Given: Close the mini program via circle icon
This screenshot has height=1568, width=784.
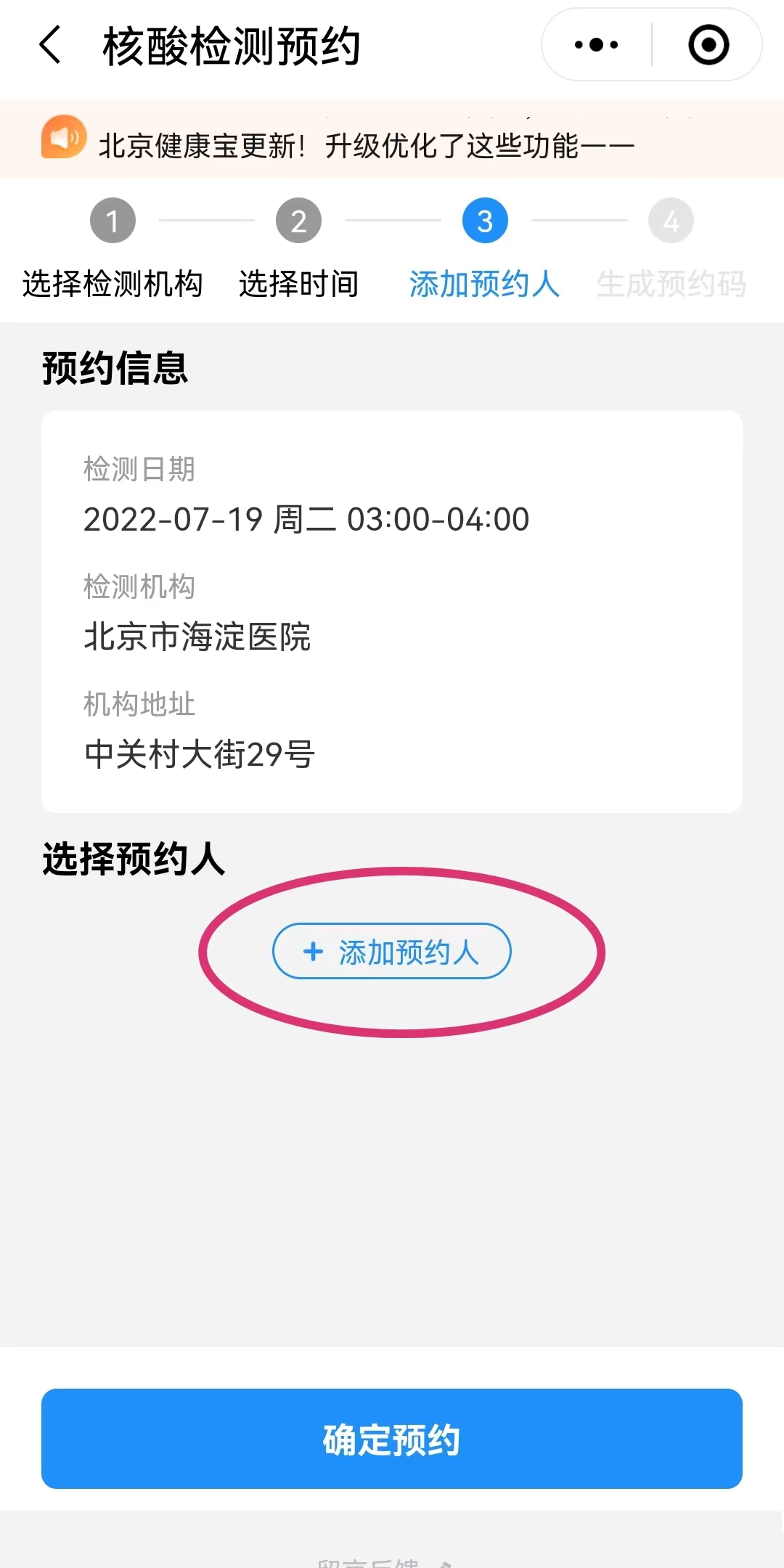Looking at the screenshot, I should click(x=708, y=45).
